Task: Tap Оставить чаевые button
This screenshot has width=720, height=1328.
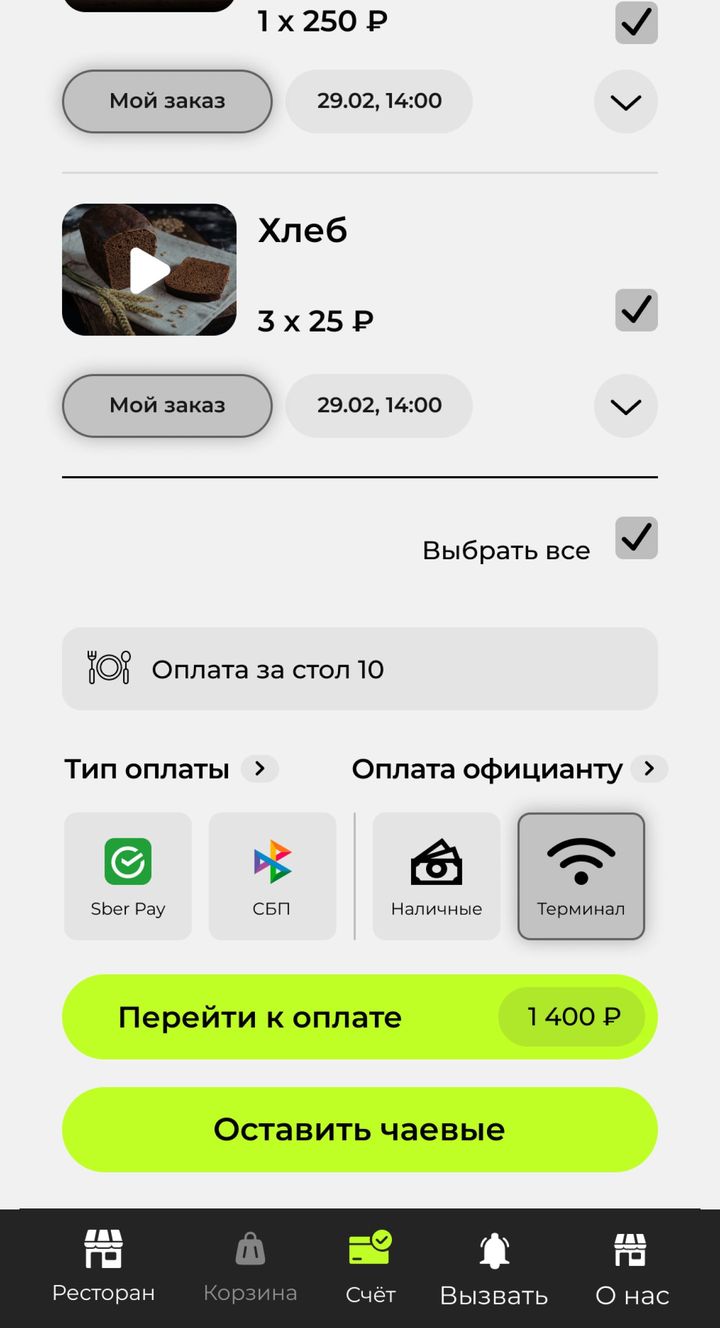Action: (x=360, y=1130)
